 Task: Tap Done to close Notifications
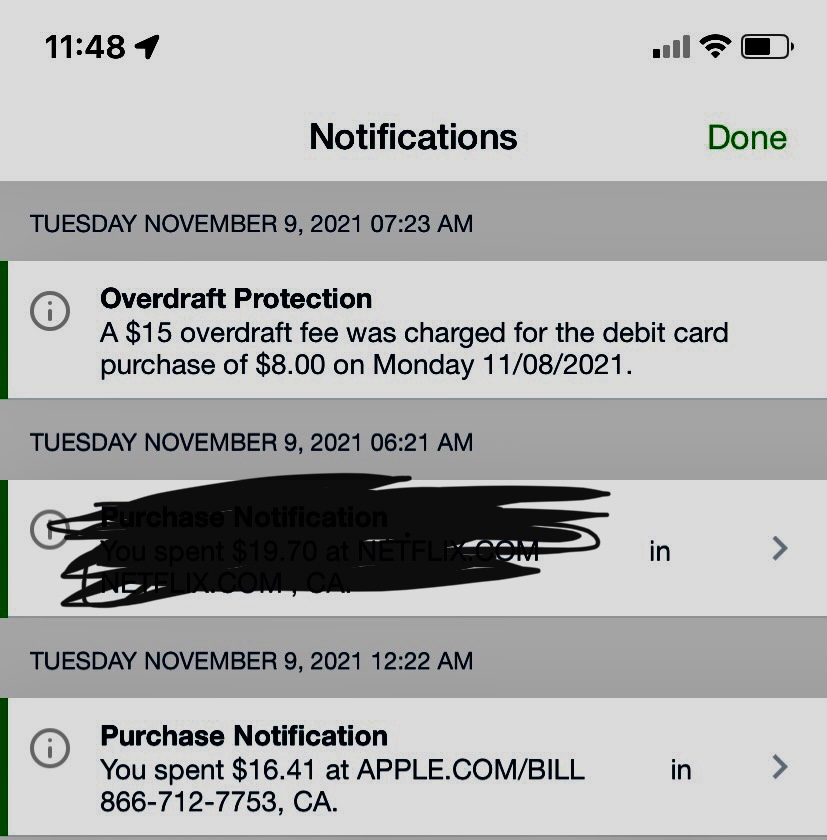pos(748,137)
